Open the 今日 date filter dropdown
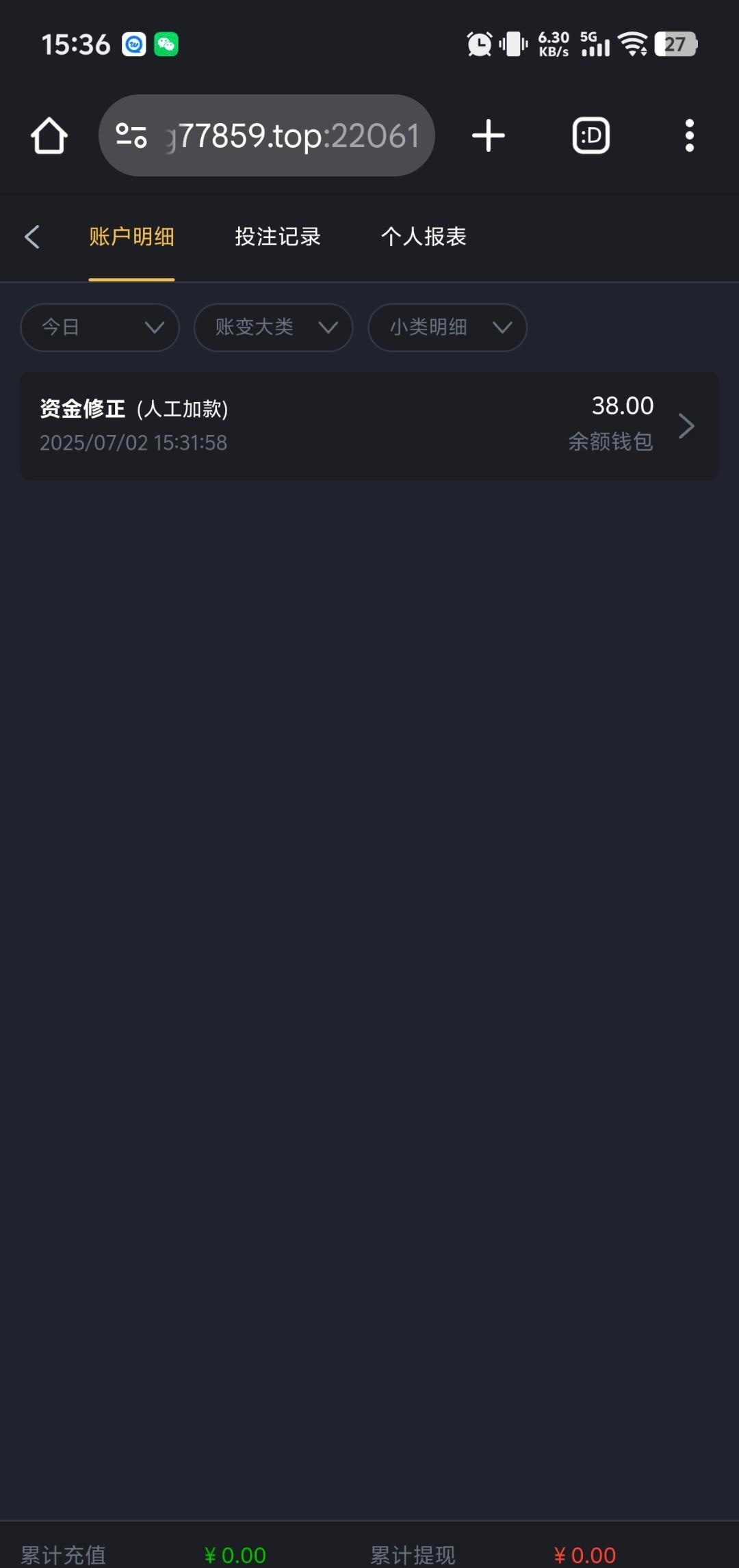Screen dimensions: 739x1568 click(x=99, y=328)
